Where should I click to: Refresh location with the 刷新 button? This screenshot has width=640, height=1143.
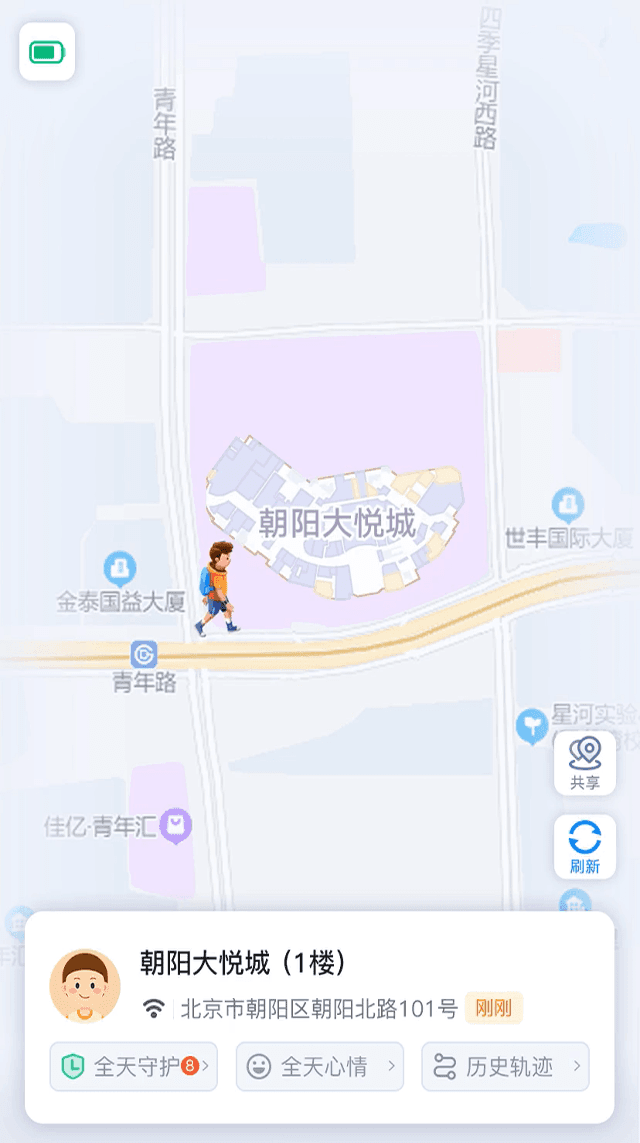click(585, 846)
